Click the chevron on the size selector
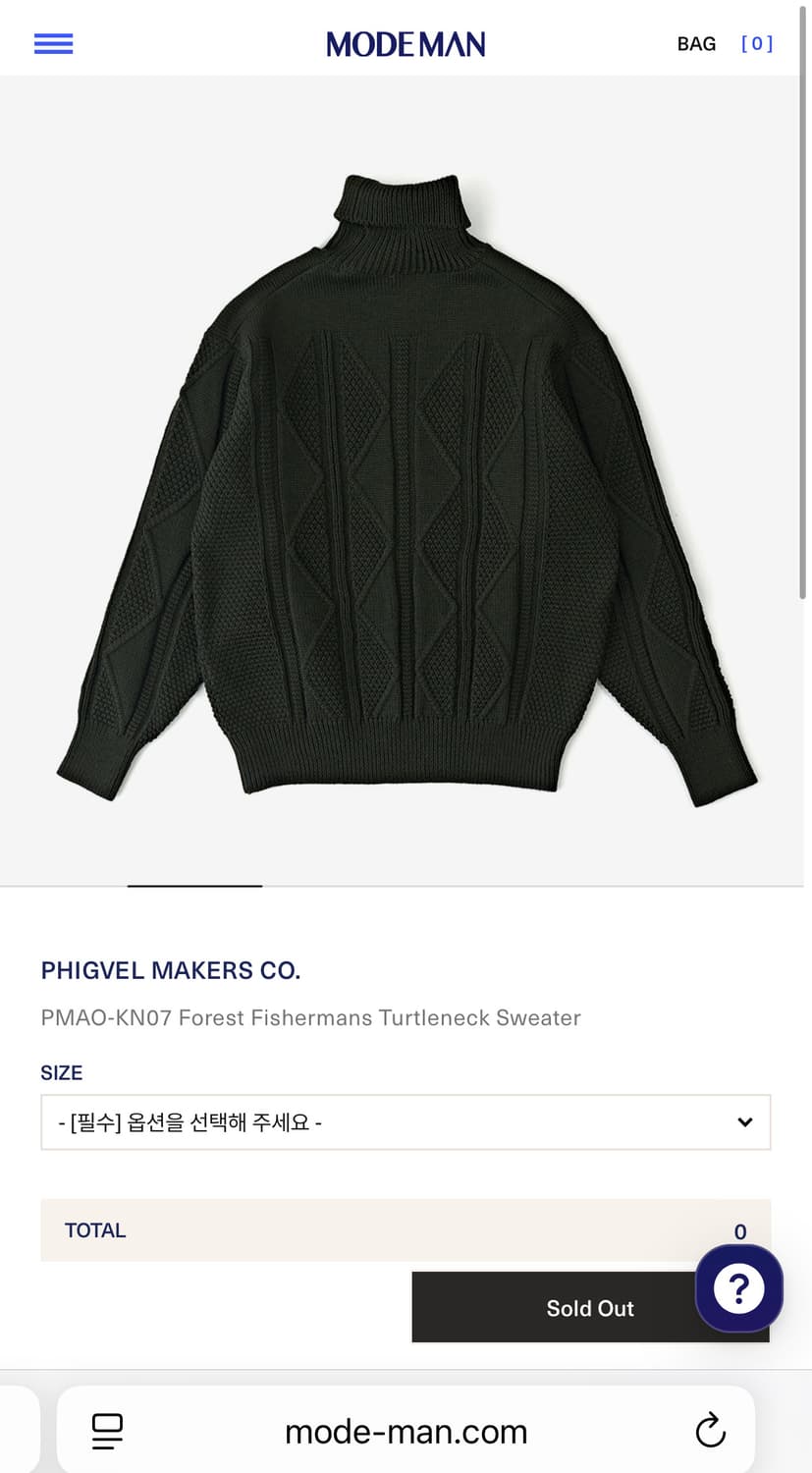This screenshot has height=1473, width=812. pos(743,1121)
